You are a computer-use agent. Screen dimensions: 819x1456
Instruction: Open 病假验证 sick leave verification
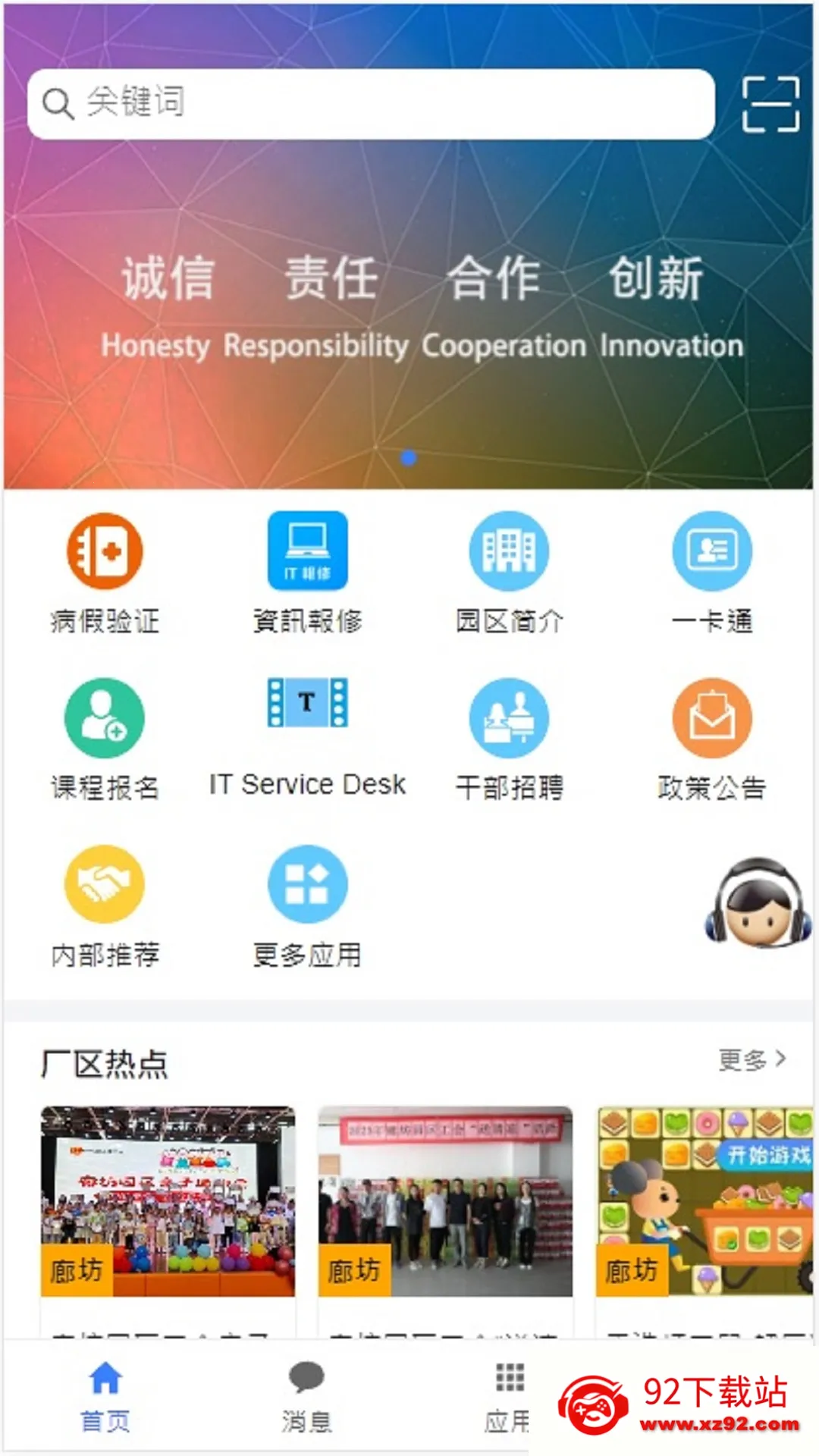point(105,573)
